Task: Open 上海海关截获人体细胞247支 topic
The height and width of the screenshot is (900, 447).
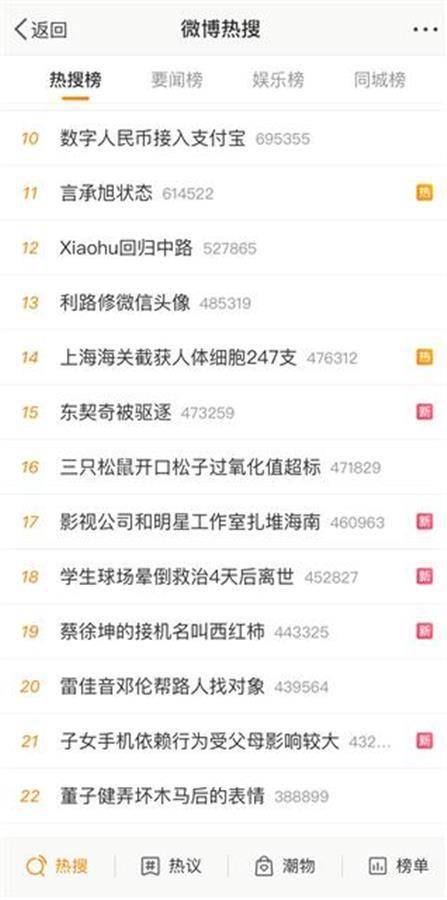Action: pos(178,358)
